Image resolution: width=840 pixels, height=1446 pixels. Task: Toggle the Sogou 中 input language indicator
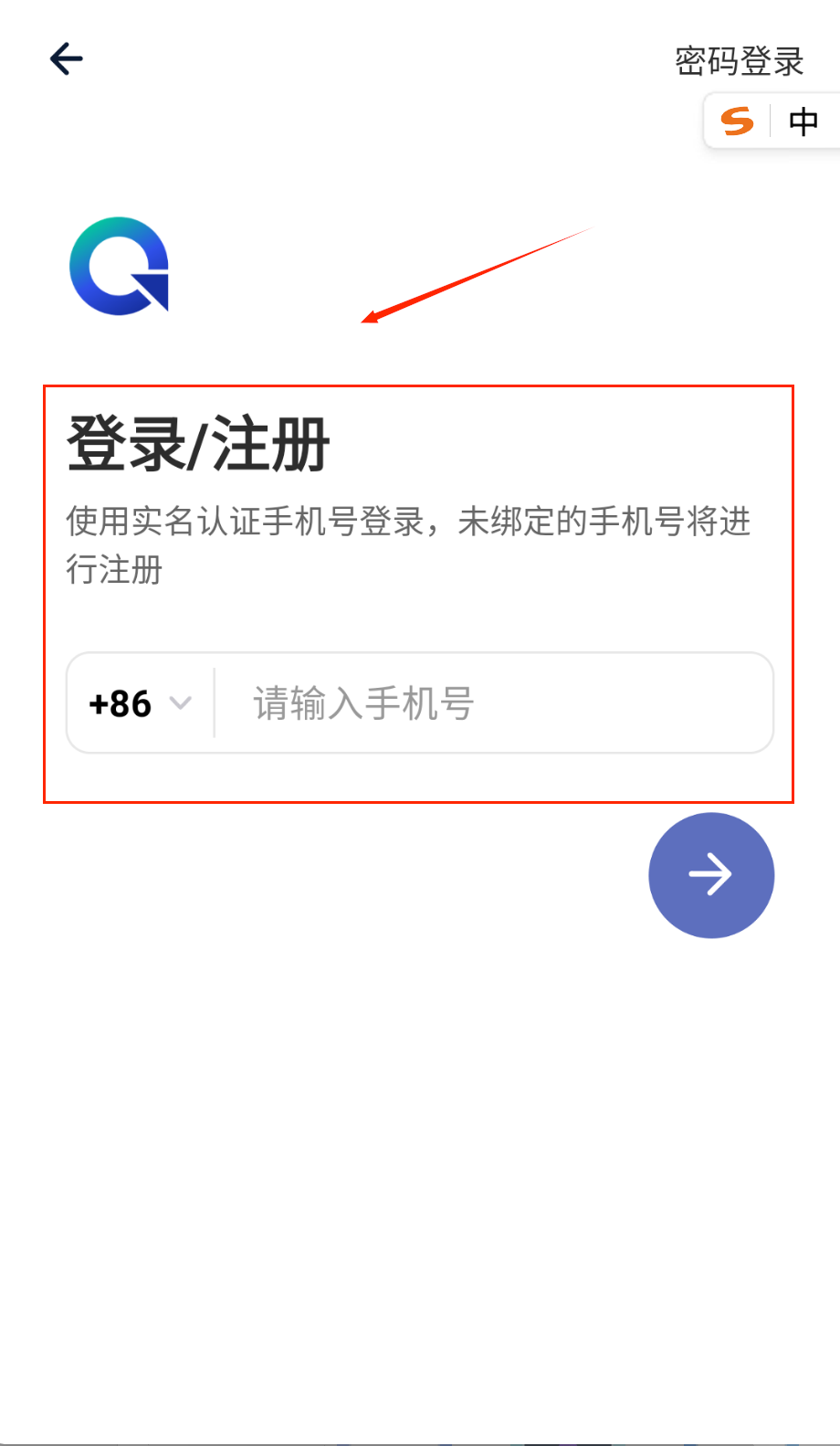[803, 121]
